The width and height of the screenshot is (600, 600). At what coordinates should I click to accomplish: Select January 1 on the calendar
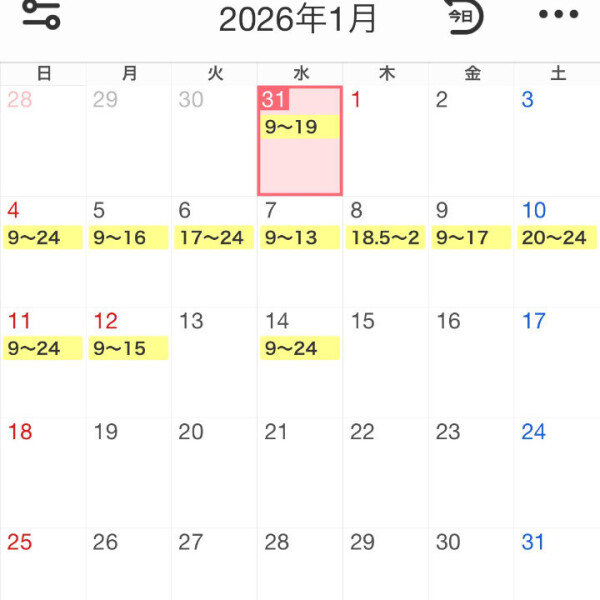click(386, 141)
